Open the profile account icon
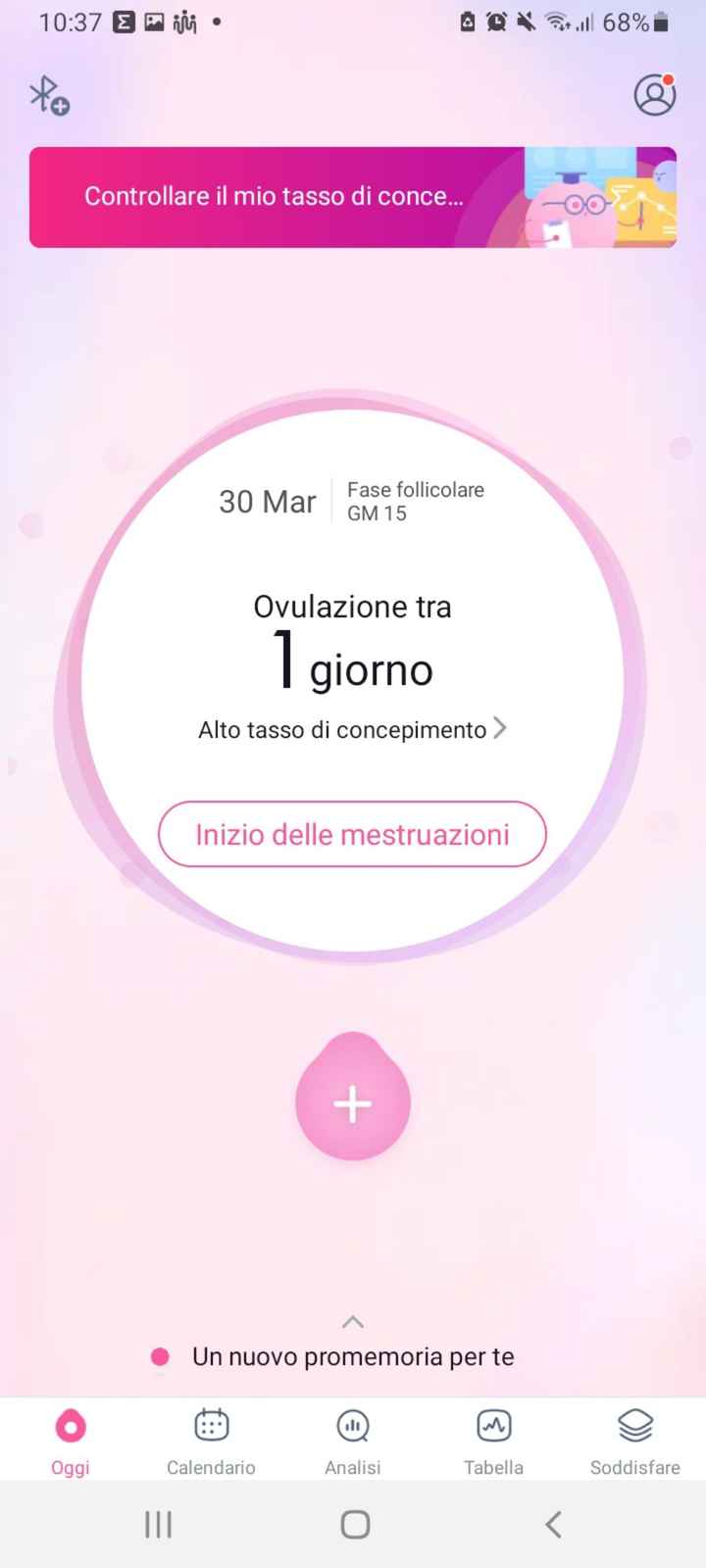The height and width of the screenshot is (1568, 706). click(x=654, y=95)
